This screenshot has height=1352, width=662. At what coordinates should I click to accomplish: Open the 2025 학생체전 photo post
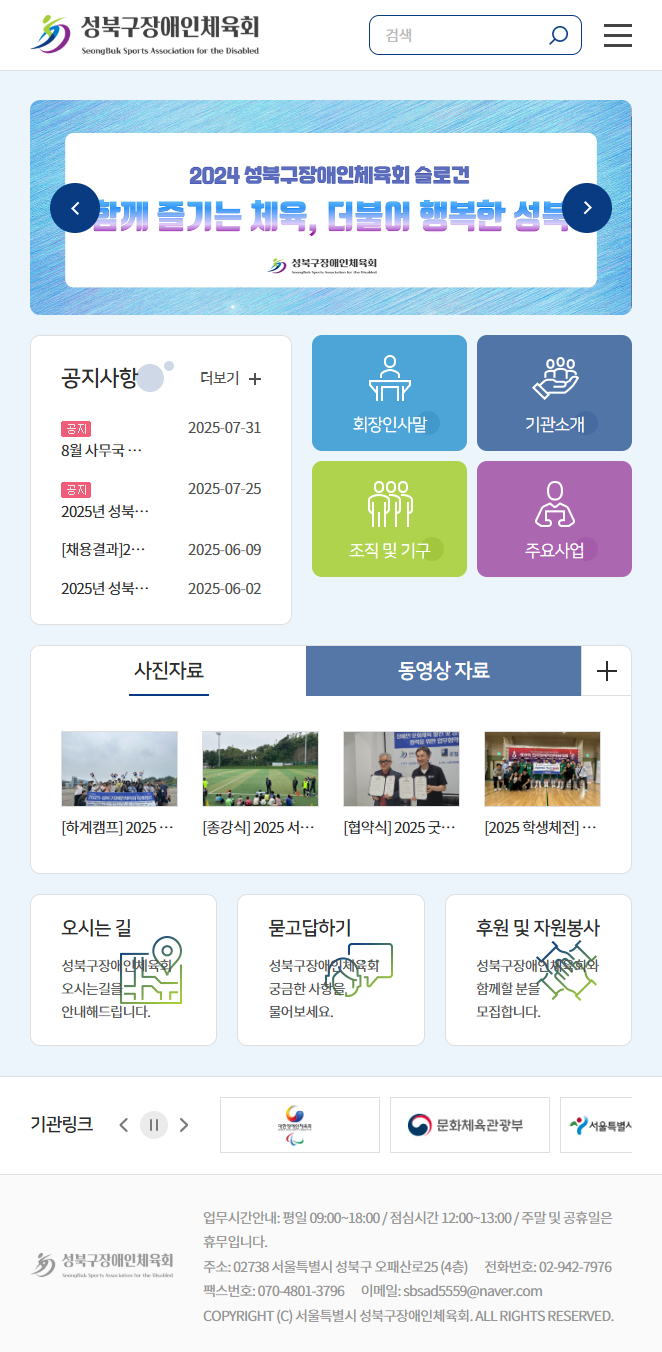tap(542, 782)
